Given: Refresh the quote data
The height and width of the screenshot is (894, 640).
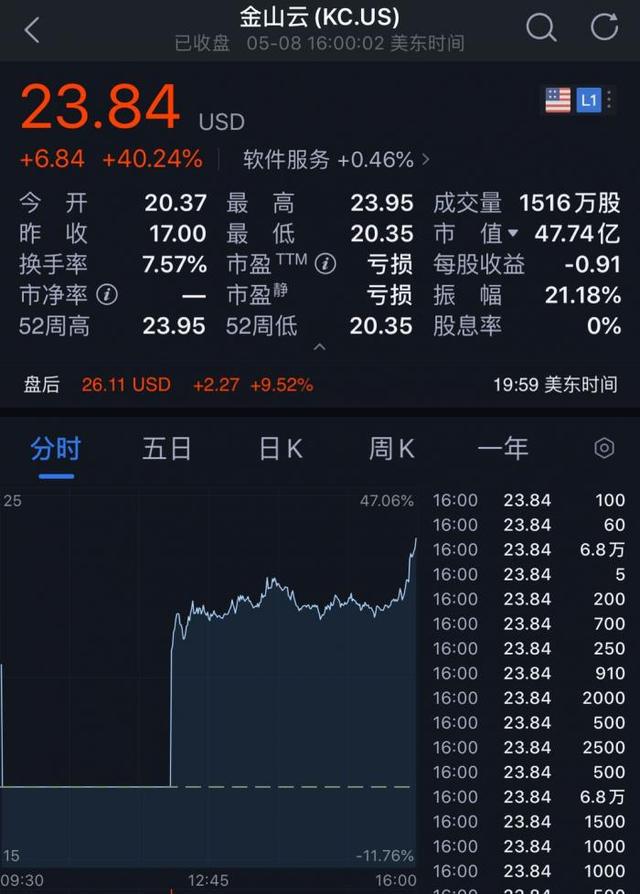Looking at the screenshot, I should pyautogui.click(x=604, y=28).
